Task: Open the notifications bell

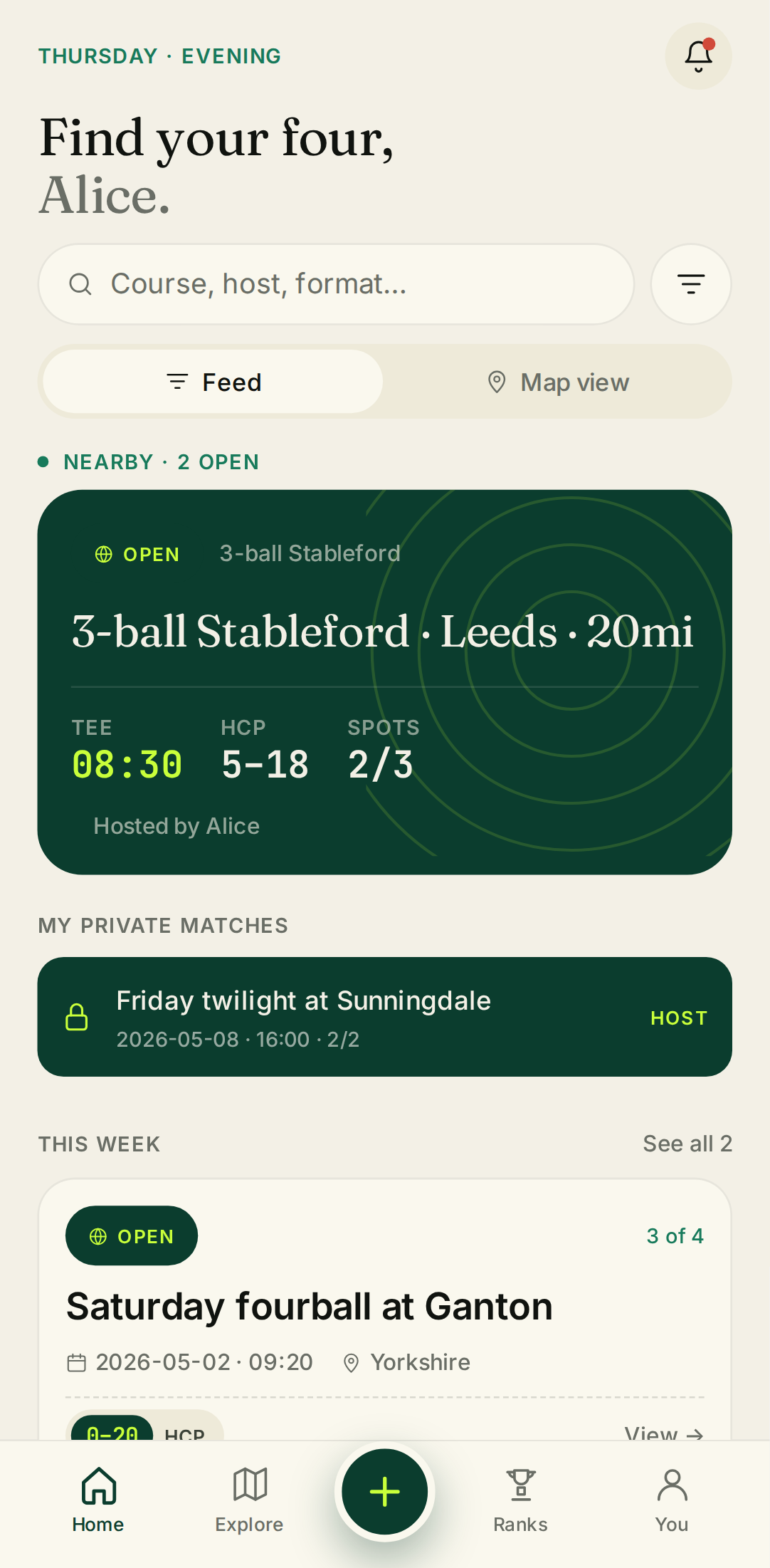Action: click(x=698, y=56)
